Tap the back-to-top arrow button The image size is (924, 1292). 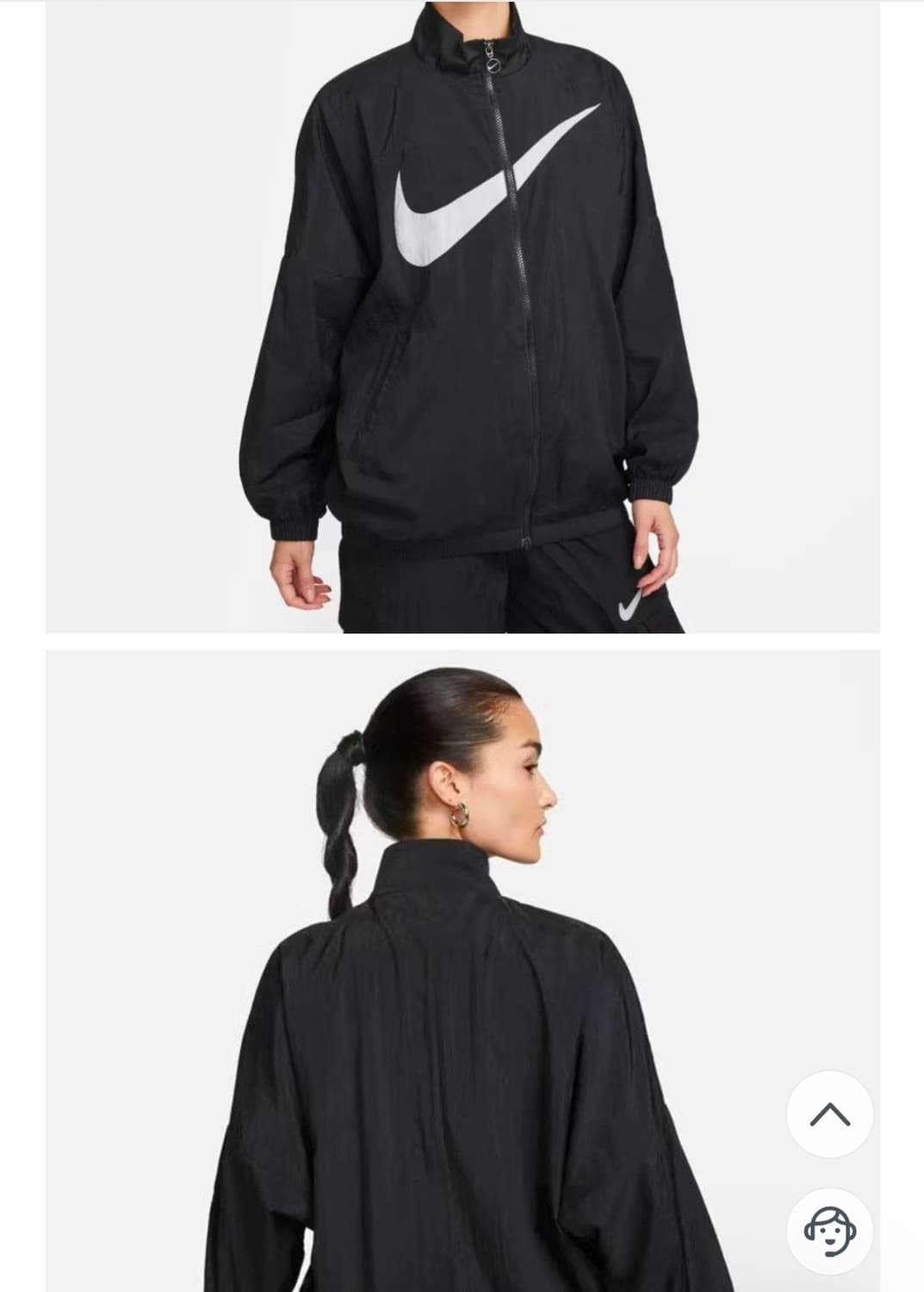829,1114
